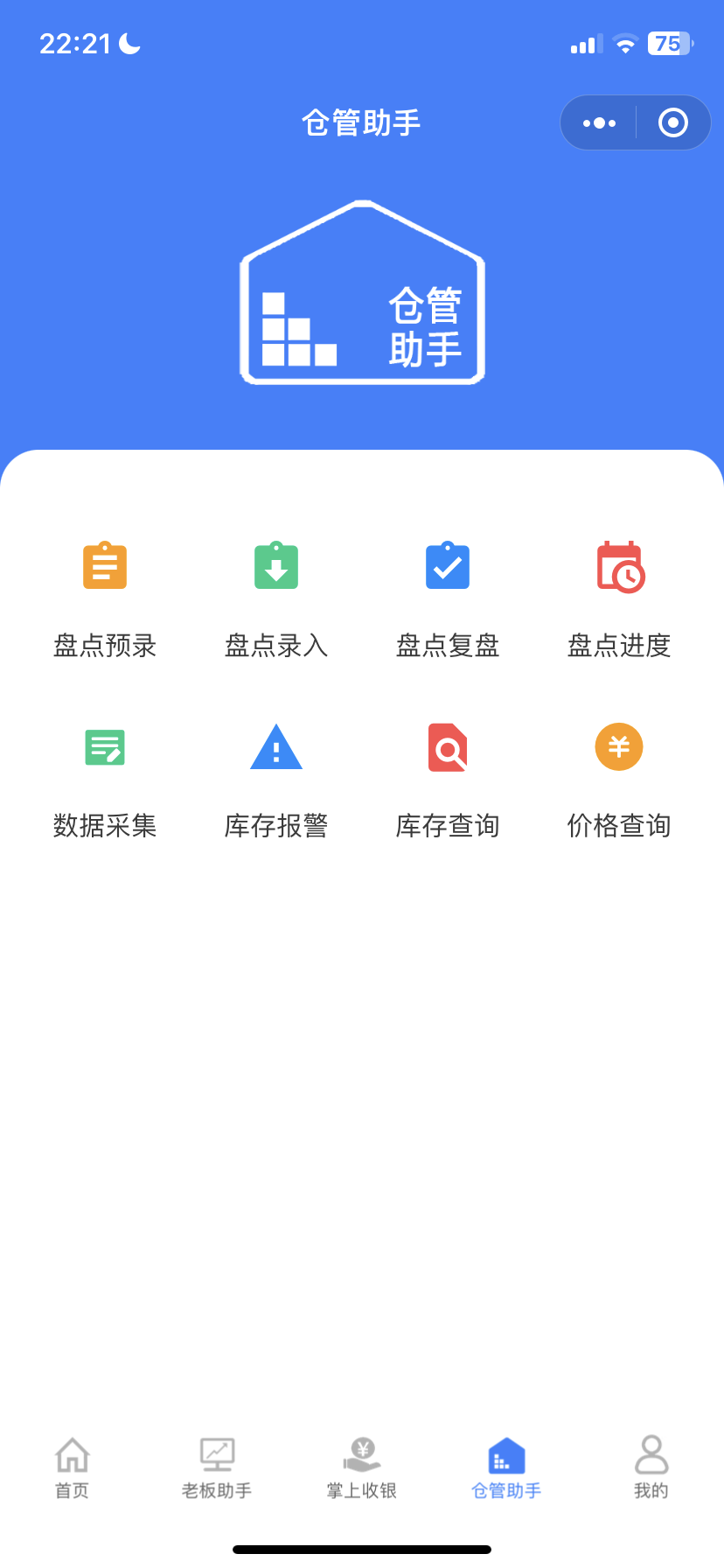The width and height of the screenshot is (724, 1568).
Task: Go to the 我的 tab
Action: tap(651, 1467)
